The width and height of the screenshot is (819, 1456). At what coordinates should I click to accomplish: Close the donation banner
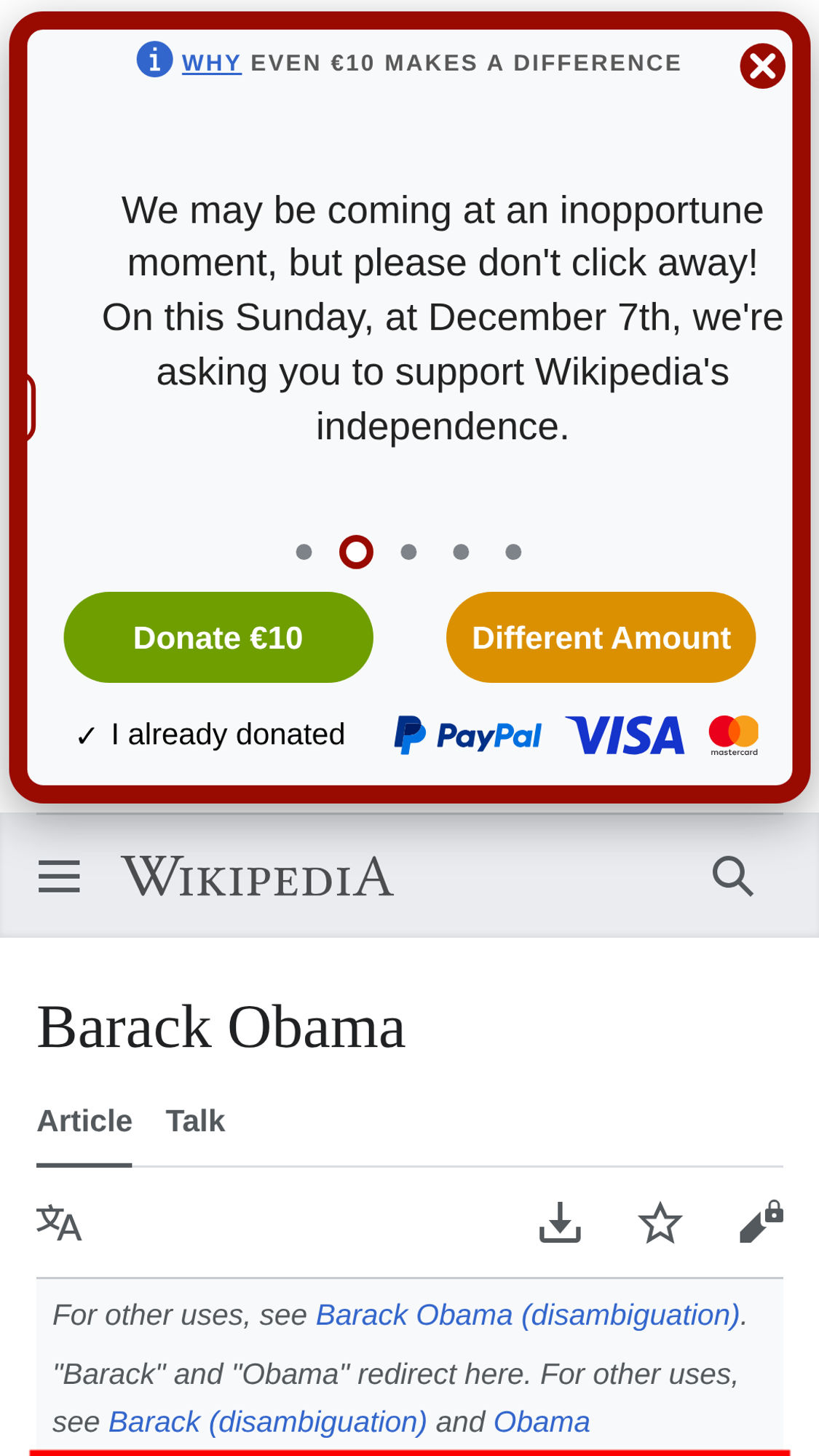(x=762, y=66)
